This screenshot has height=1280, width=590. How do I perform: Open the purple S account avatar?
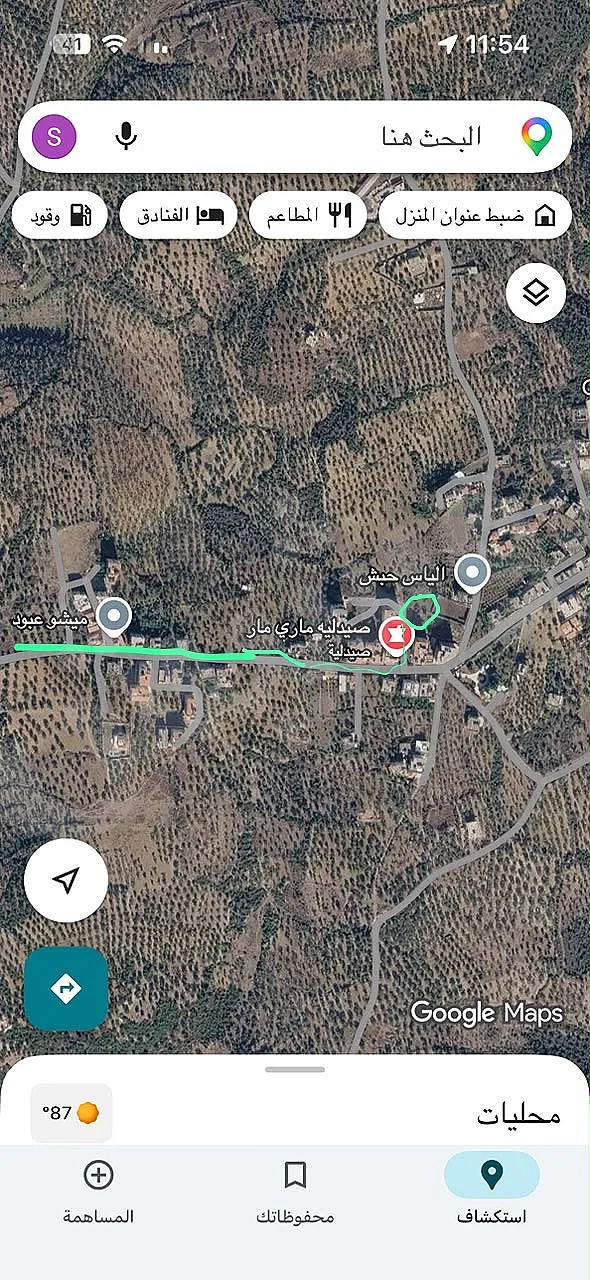pyautogui.click(x=54, y=137)
